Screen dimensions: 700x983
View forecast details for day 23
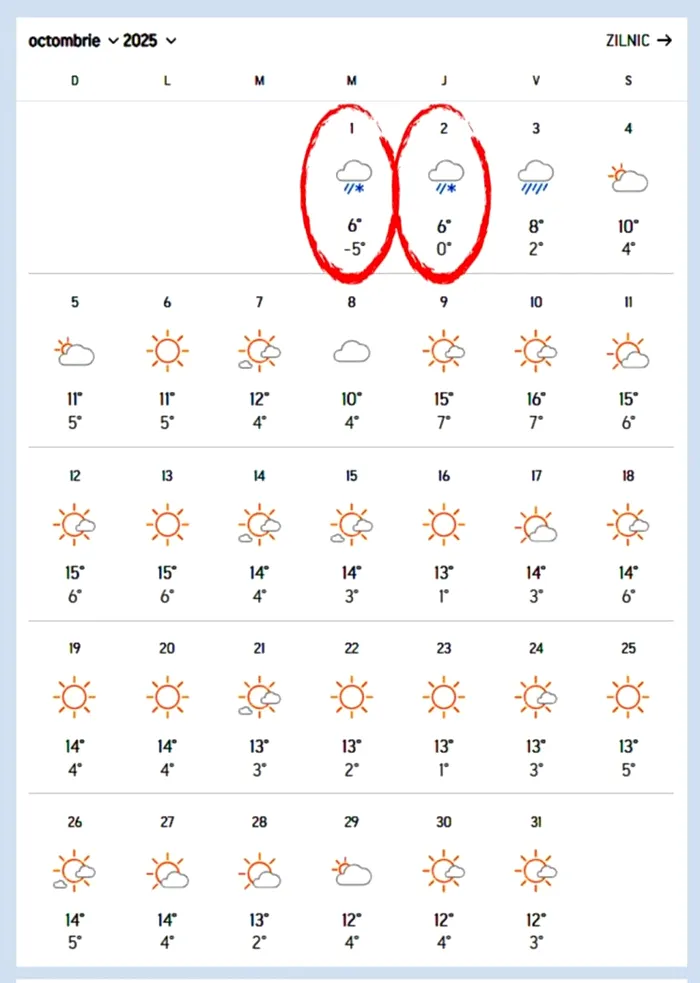(443, 708)
